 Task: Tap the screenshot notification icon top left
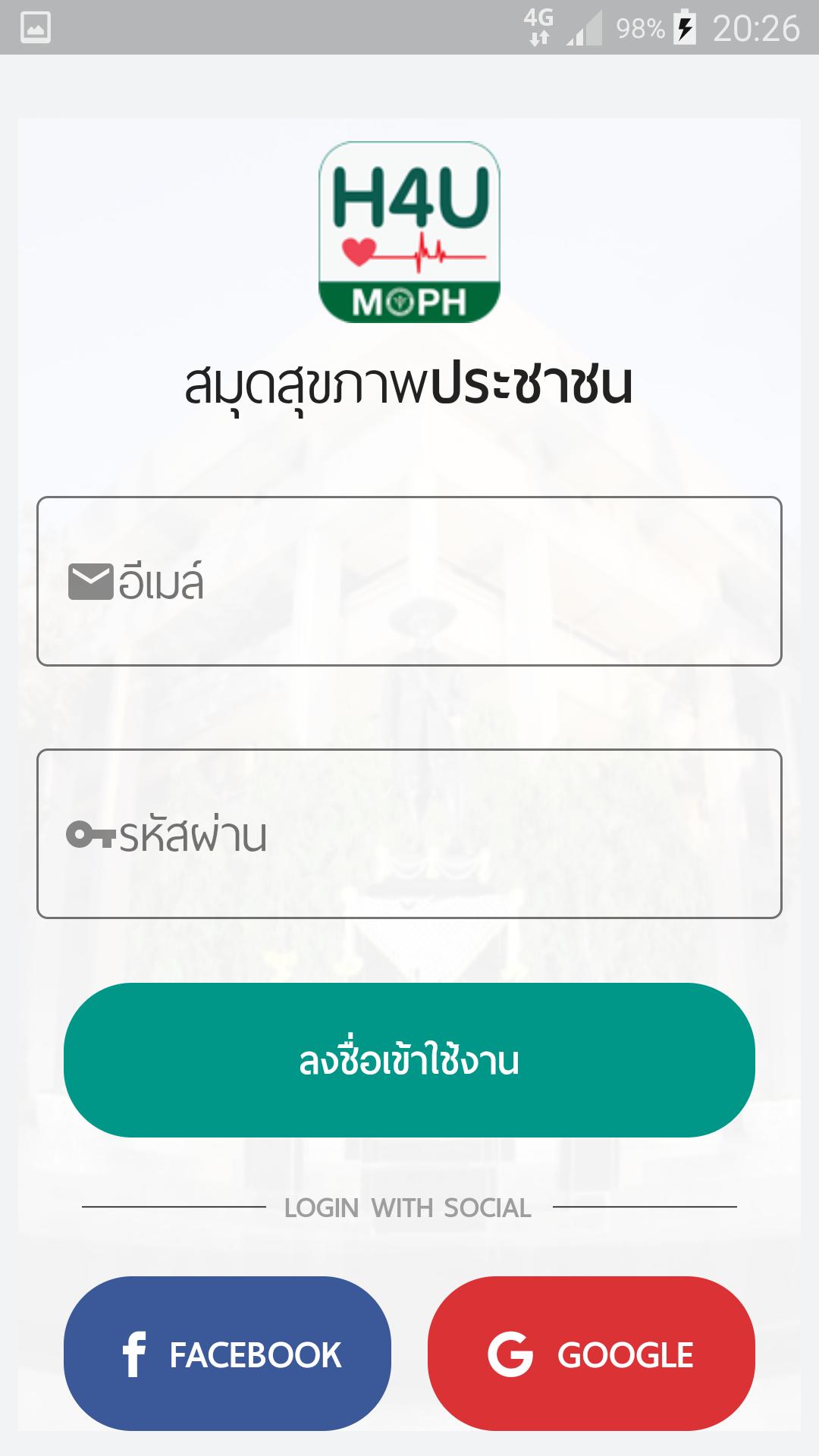(x=34, y=27)
